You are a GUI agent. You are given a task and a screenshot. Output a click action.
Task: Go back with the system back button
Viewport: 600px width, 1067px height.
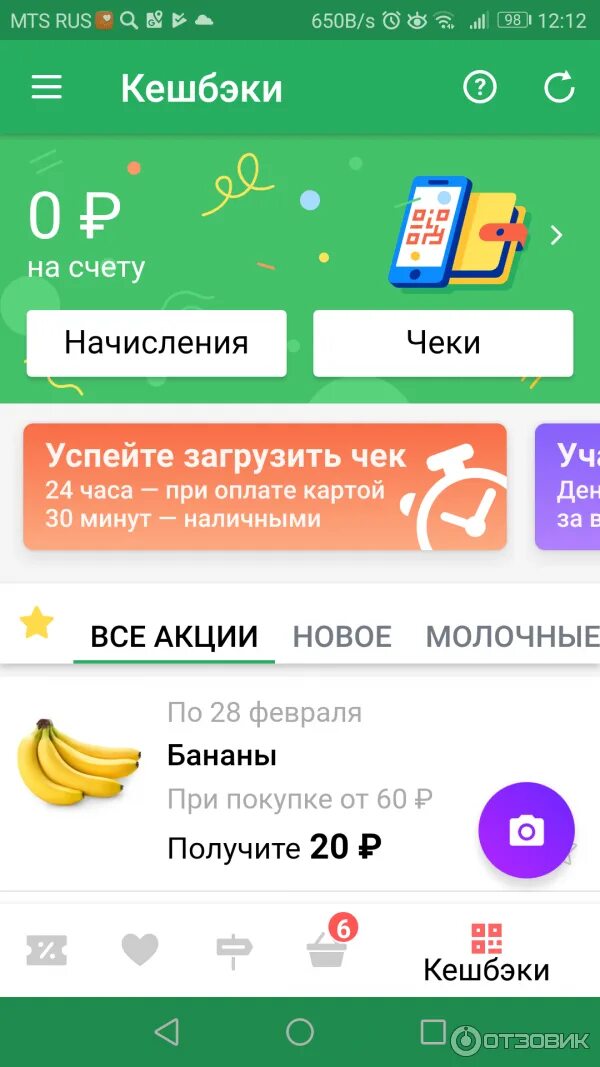point(167,1031)
